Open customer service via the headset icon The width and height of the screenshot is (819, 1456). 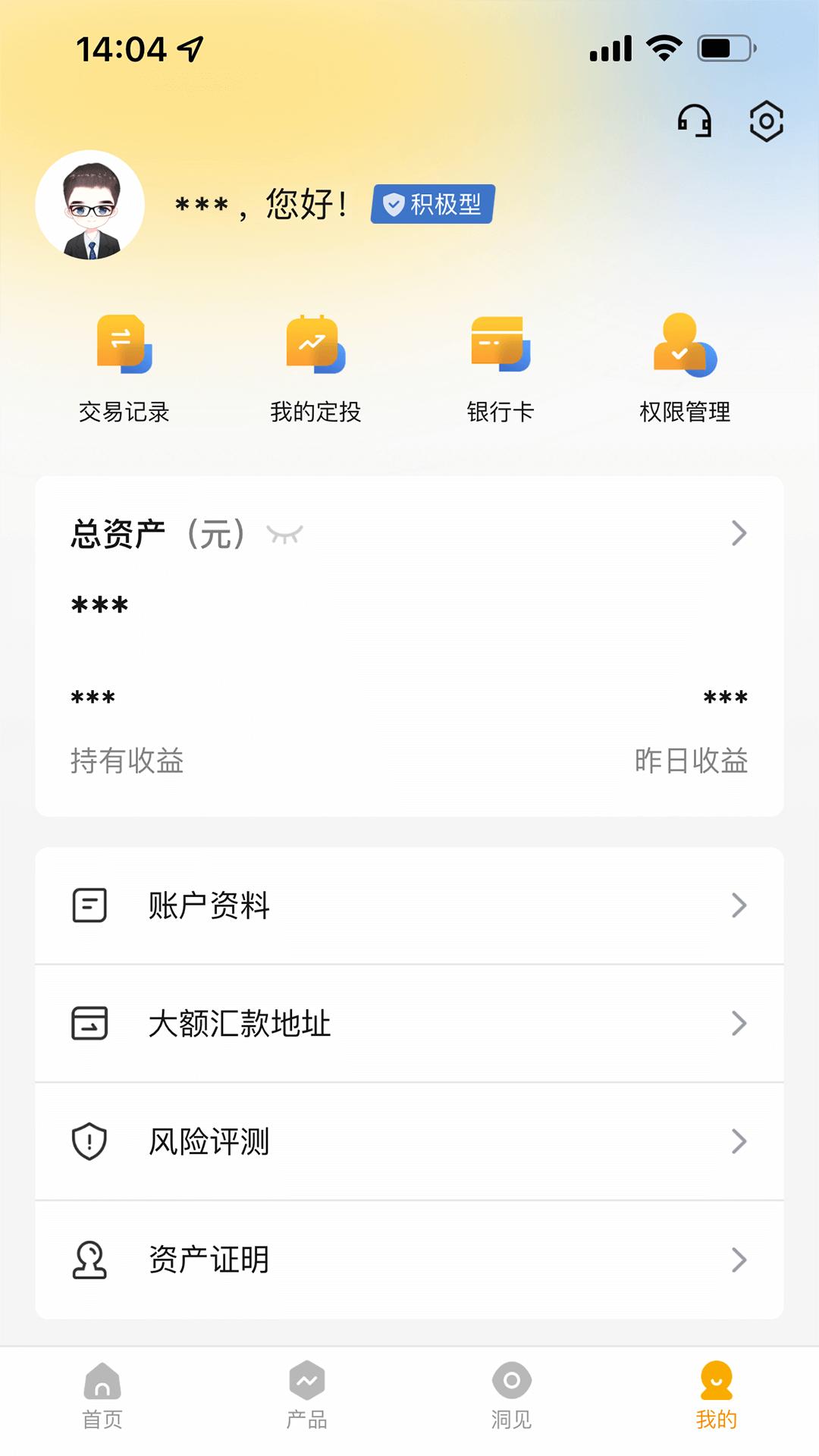click(x=694, y=121)
